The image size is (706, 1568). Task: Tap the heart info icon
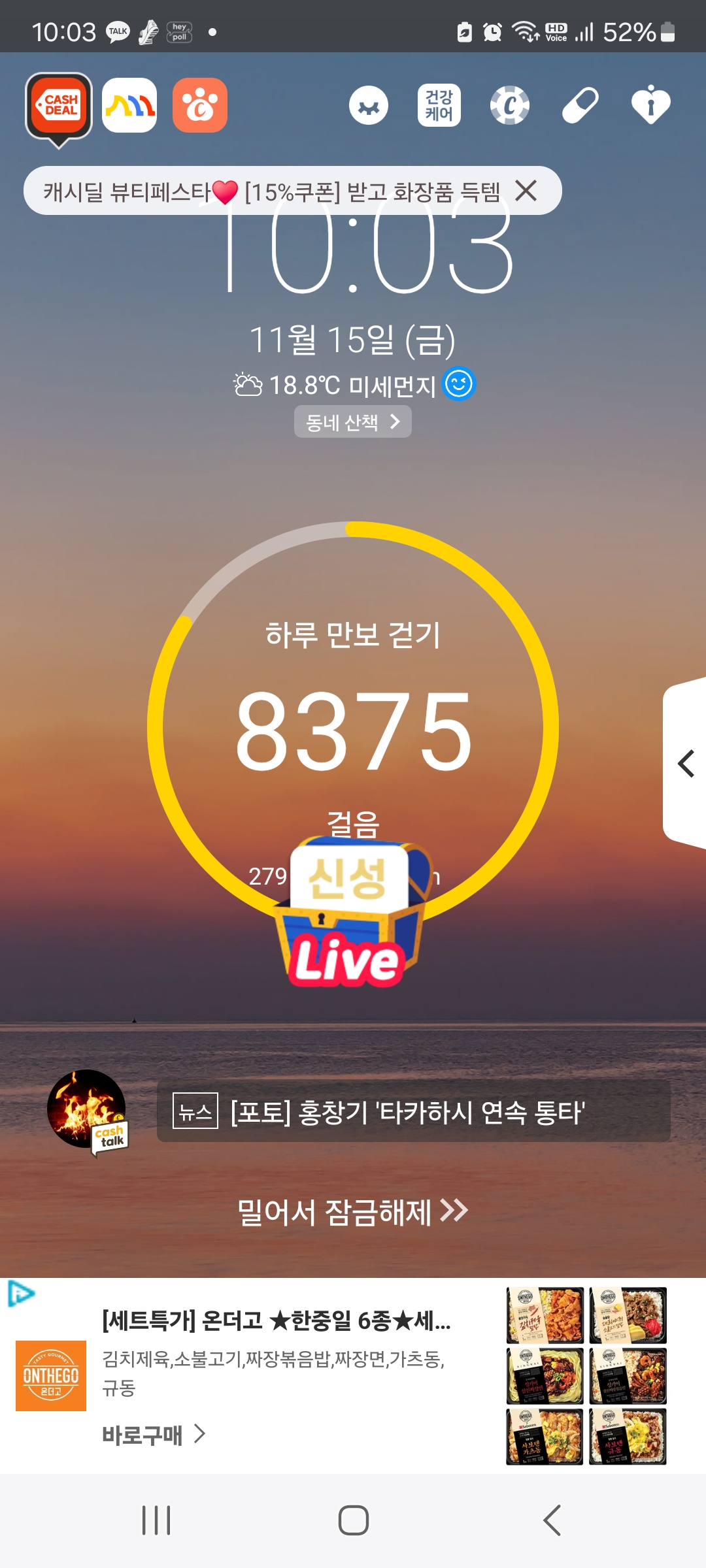tap(650, 105)
